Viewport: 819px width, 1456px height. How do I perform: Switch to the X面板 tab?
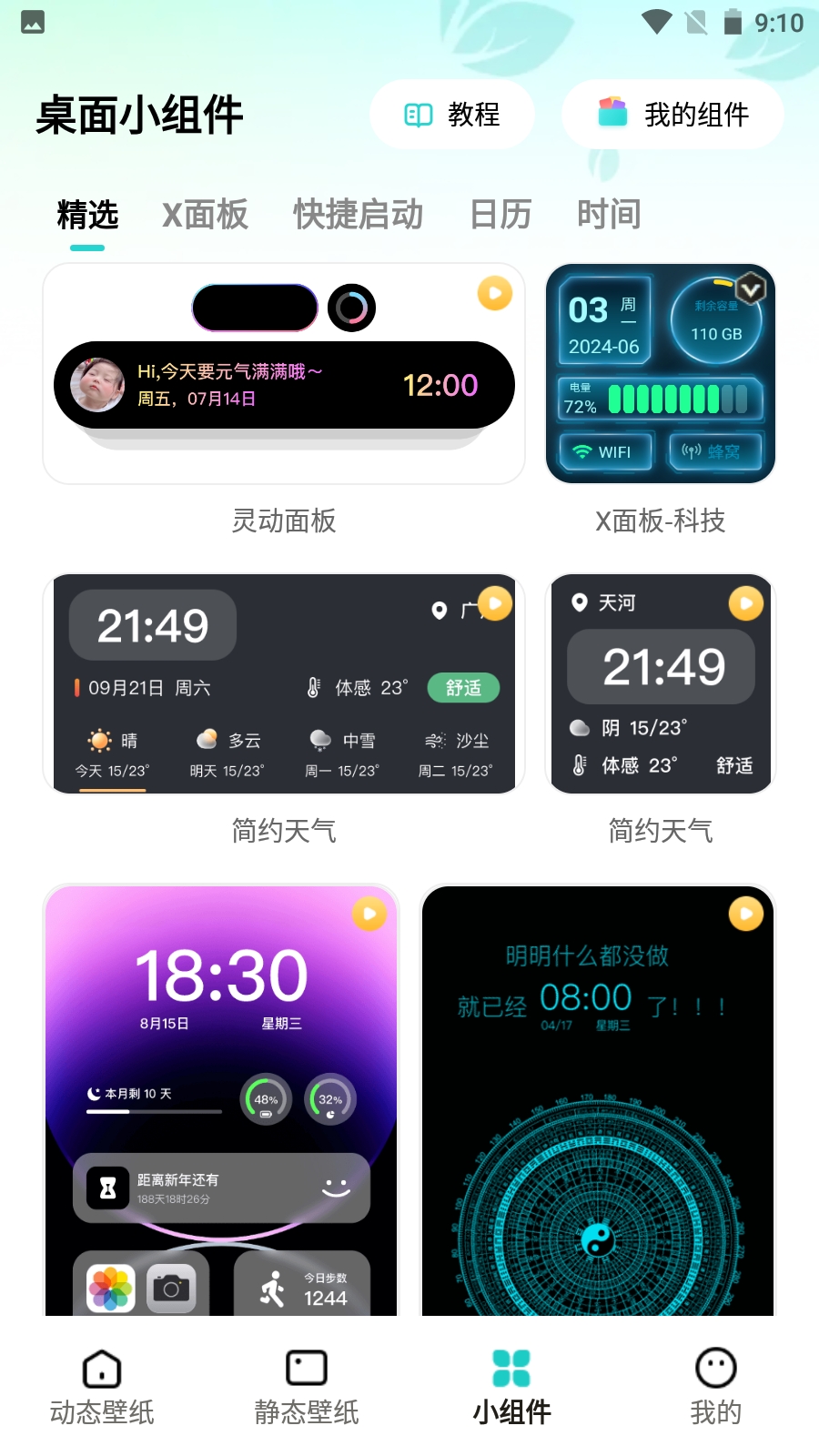(x=205, y=216)
